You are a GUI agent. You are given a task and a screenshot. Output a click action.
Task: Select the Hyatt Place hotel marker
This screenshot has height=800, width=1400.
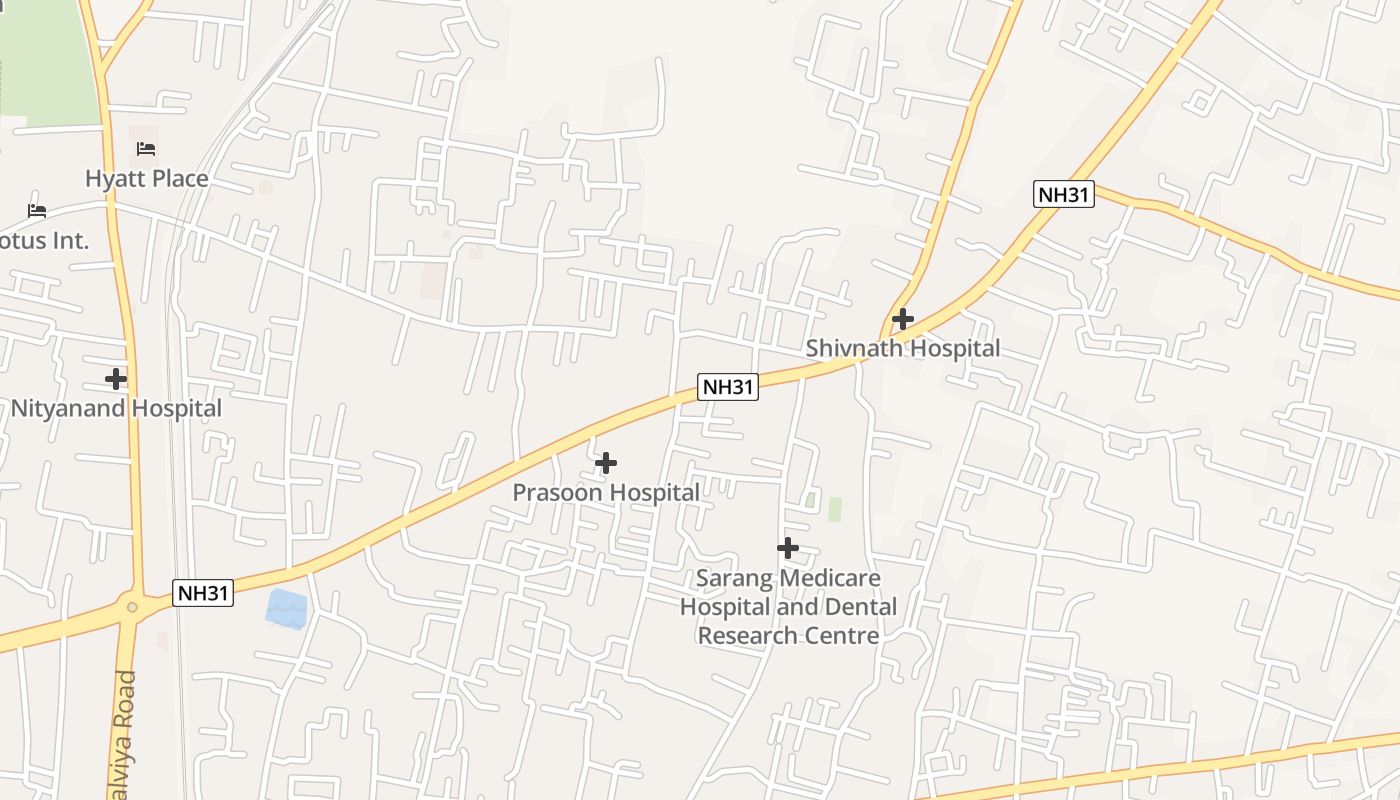click(x=146, y=150)
